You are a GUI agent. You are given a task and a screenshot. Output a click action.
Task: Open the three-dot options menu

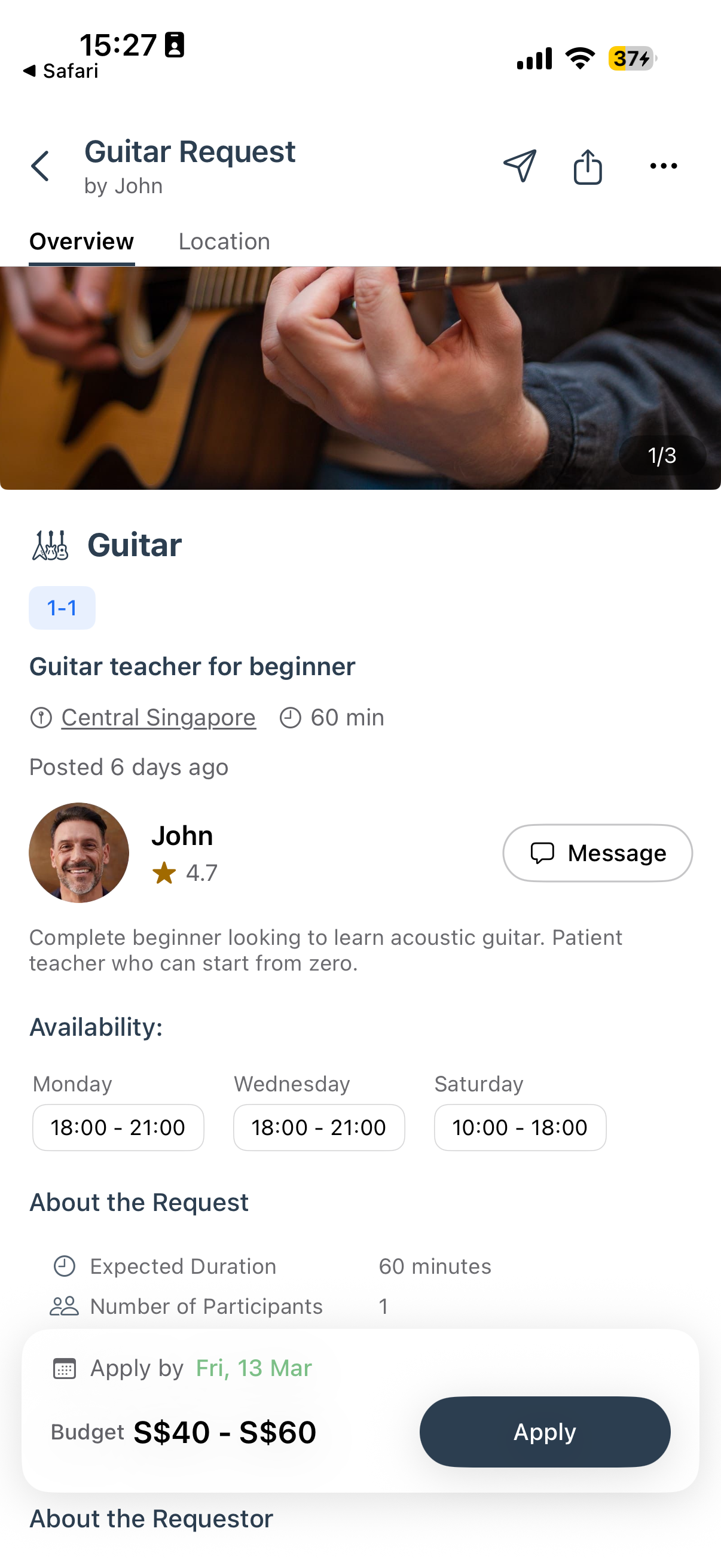[x=662, y=165]
